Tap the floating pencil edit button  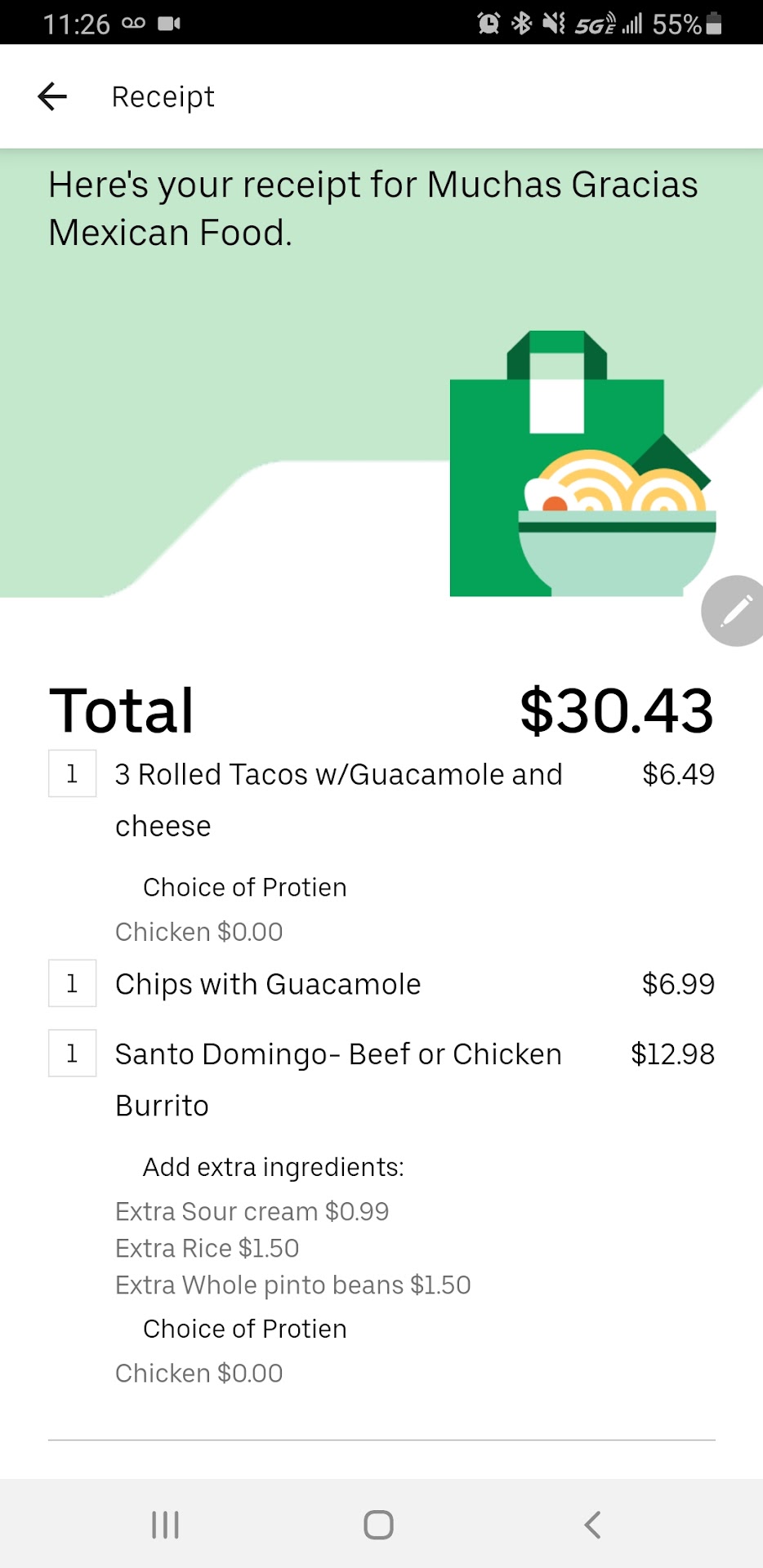pos(734,611)
